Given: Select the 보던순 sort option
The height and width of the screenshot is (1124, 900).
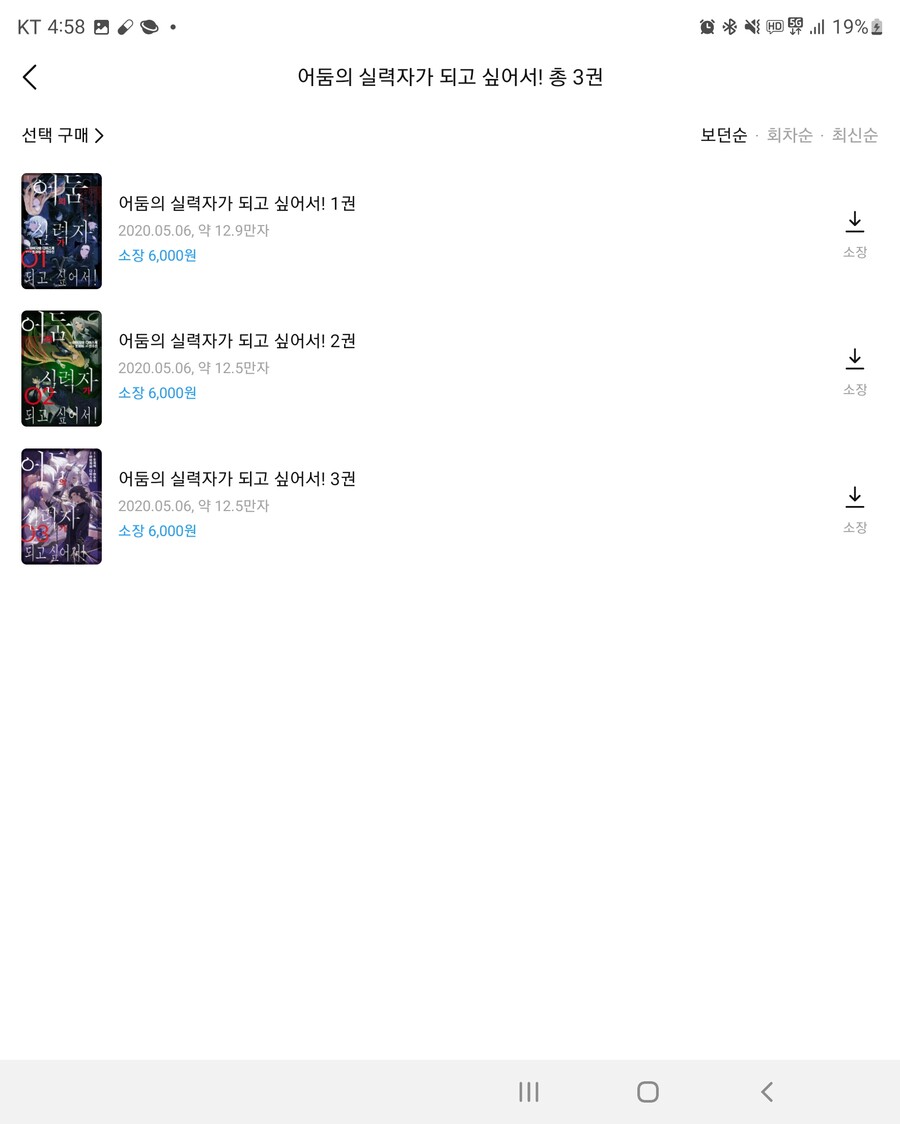Looking at the screenshot, I should (723, 136).
